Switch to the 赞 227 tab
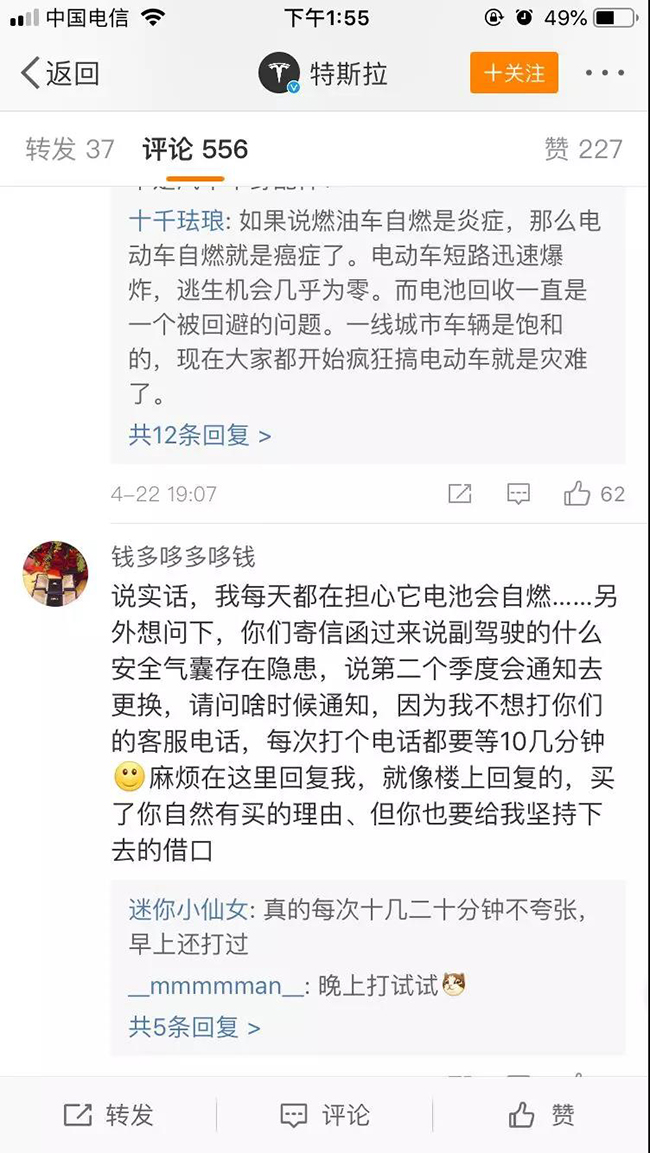The width and height of the screenshot is (650, 1153). coord(583,150)
